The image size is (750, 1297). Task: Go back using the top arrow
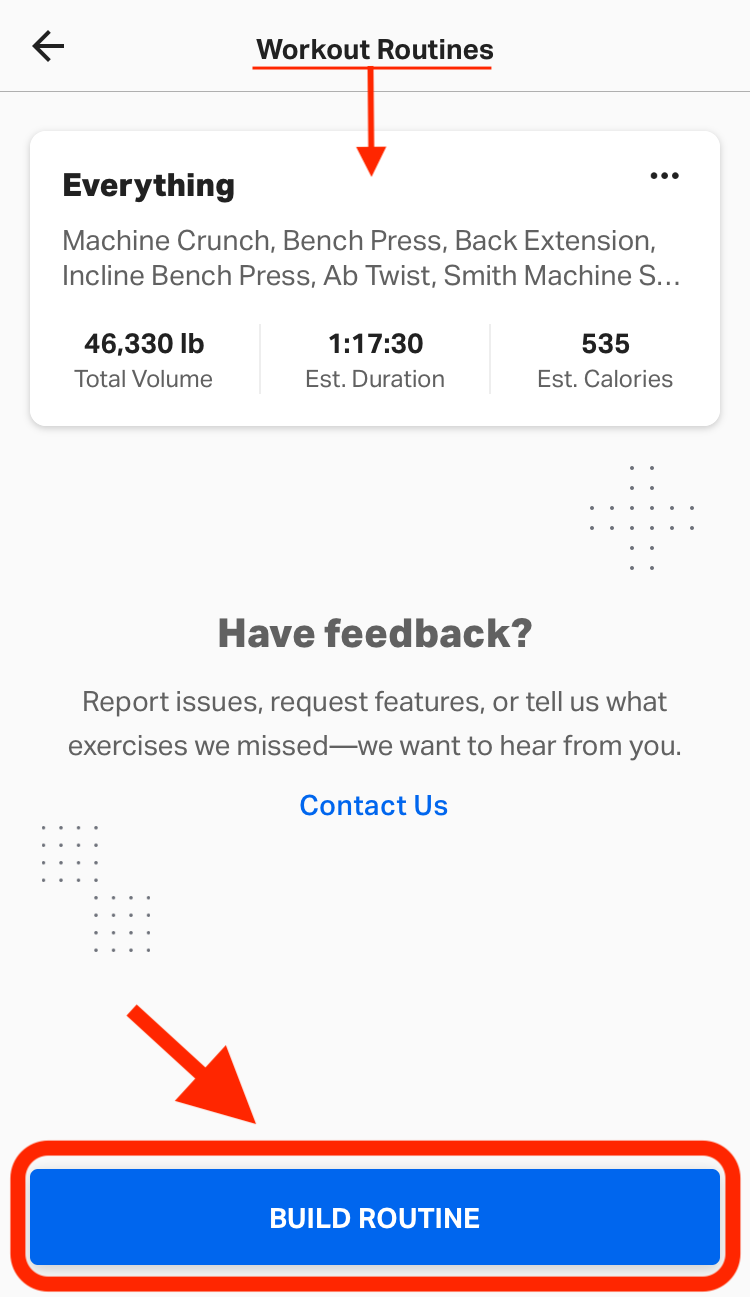[48, 46]
